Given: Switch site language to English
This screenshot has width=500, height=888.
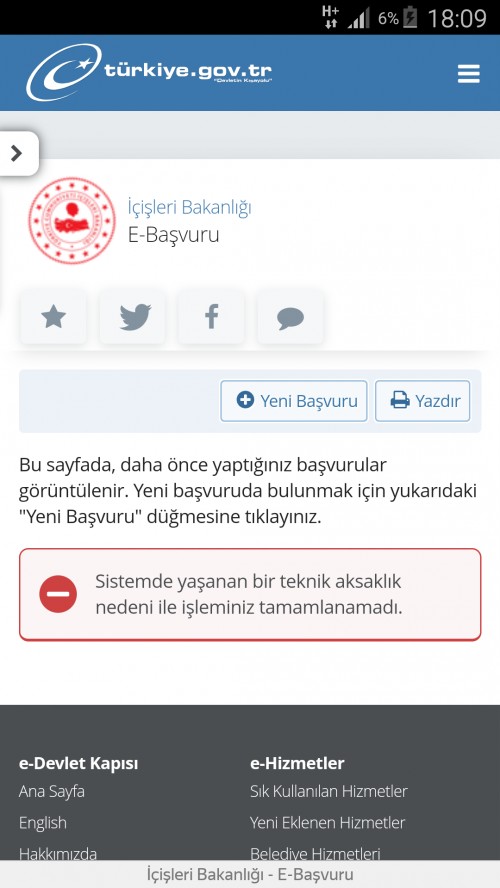Looking at the screenshot, I should point(43,822).
